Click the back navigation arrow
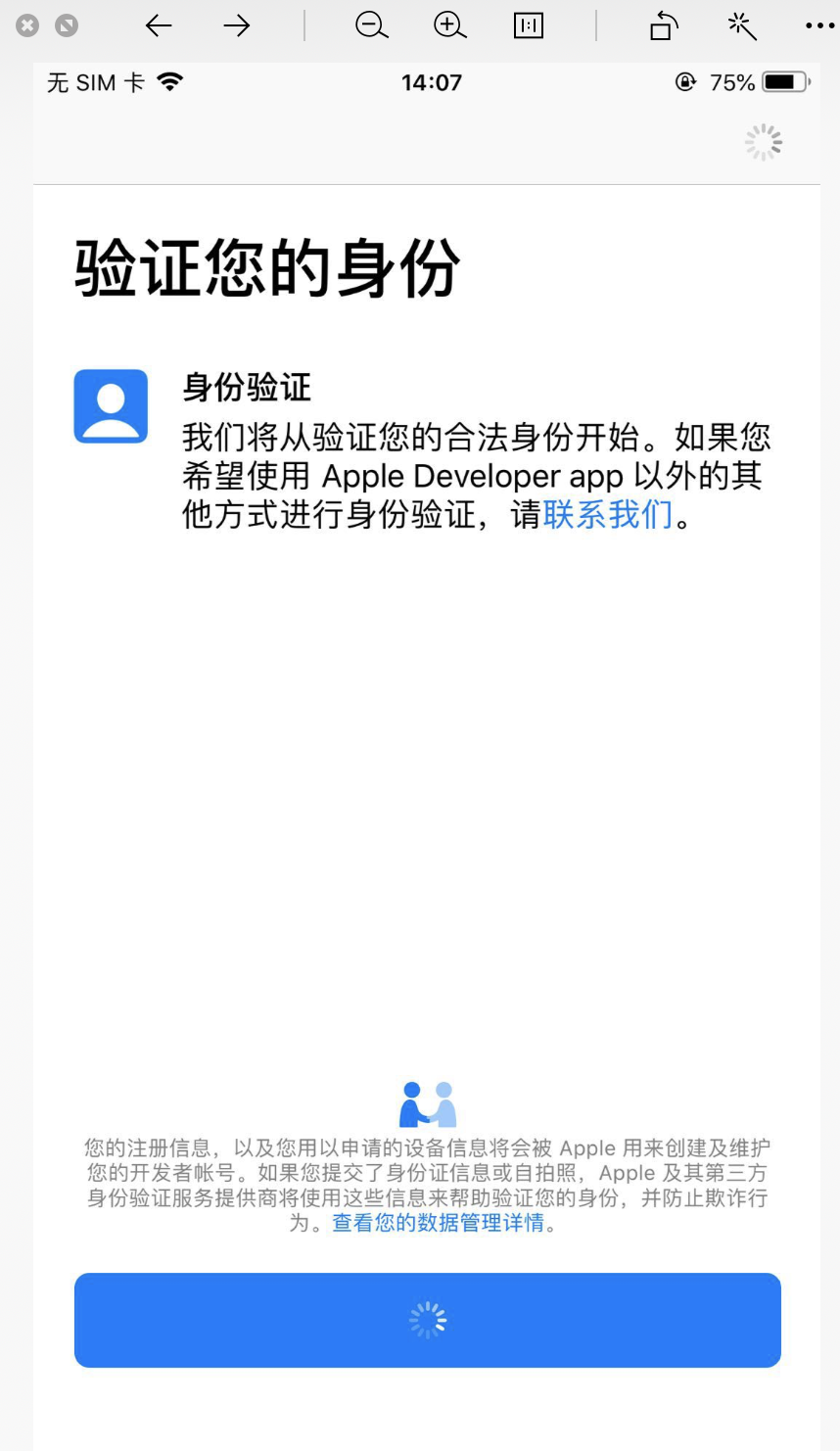The height and width of the screenshot is (1451, 840). click(159, 25)
